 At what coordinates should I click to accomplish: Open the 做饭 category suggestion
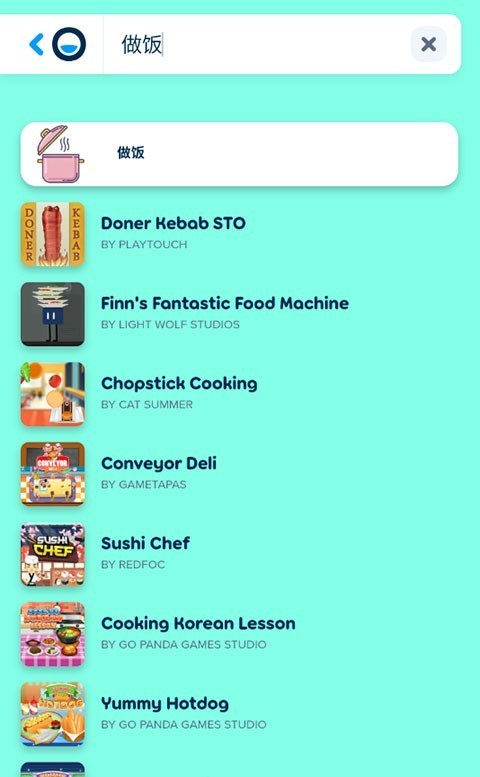[239, 154]
